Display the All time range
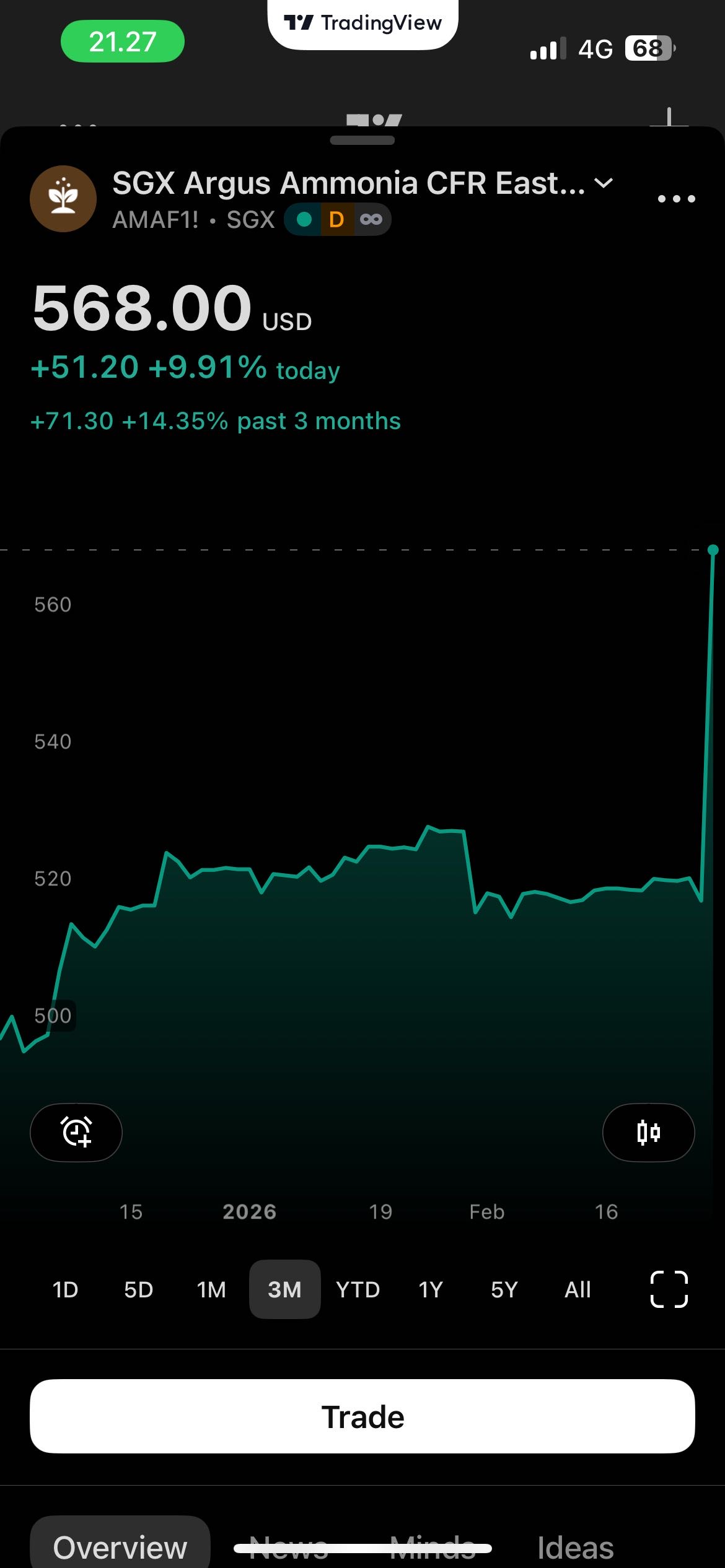The height and width of the screenshot is (1568, 725). pyautogui.click(x=578, y=1289)
